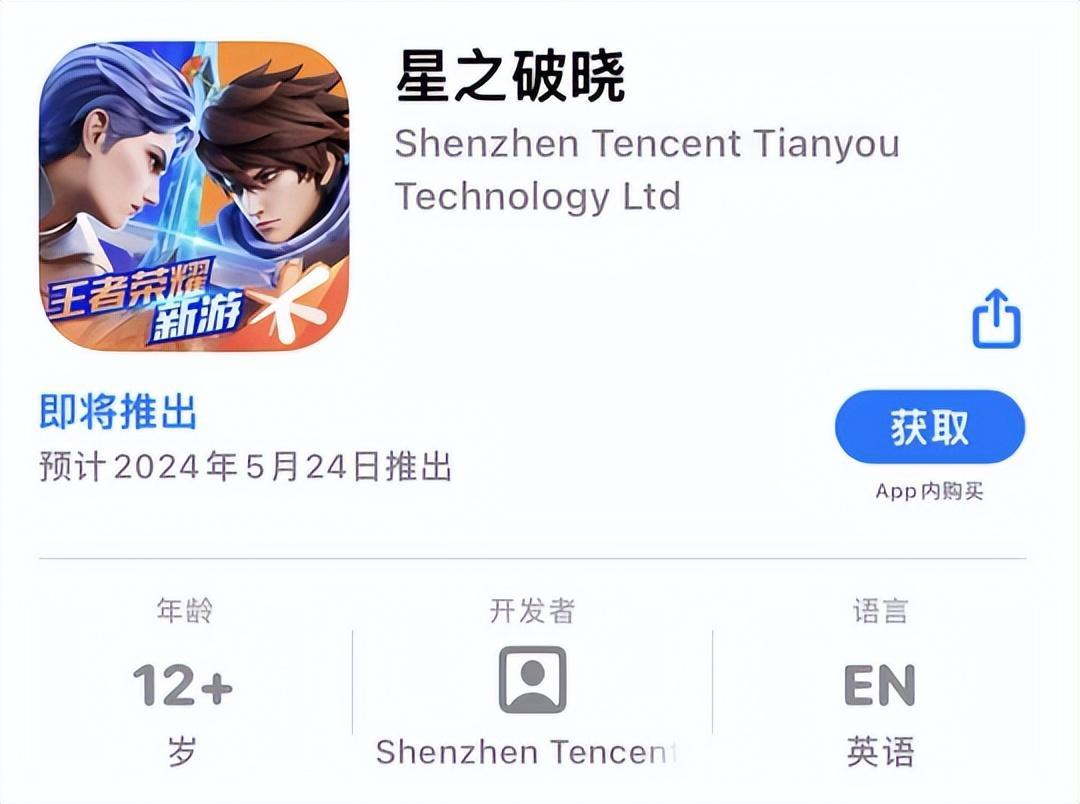Open the Shenzhen Tencent developer page
This screenshot has height=804, width=1080.
pos(646,170)
